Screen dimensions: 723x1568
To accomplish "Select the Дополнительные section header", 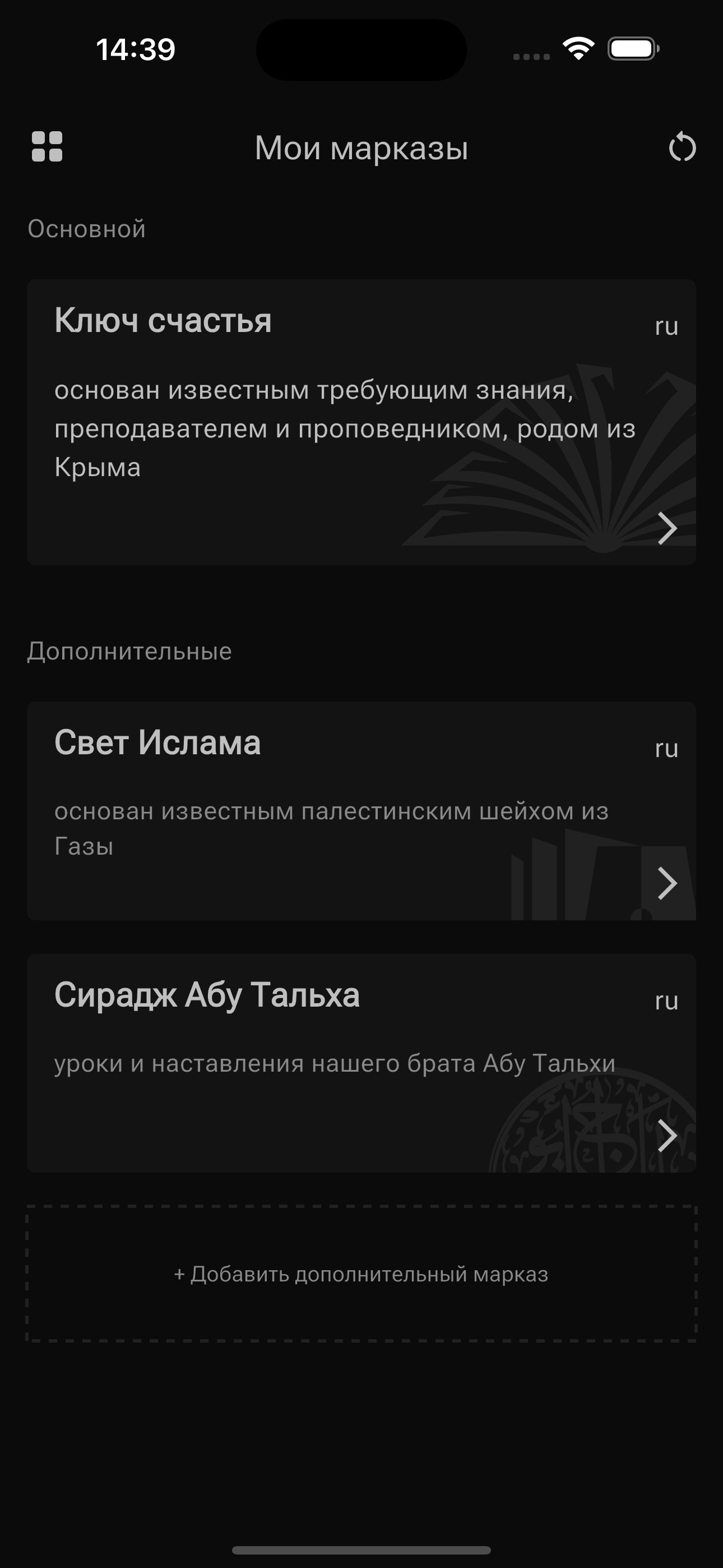I will coord(128,652).
